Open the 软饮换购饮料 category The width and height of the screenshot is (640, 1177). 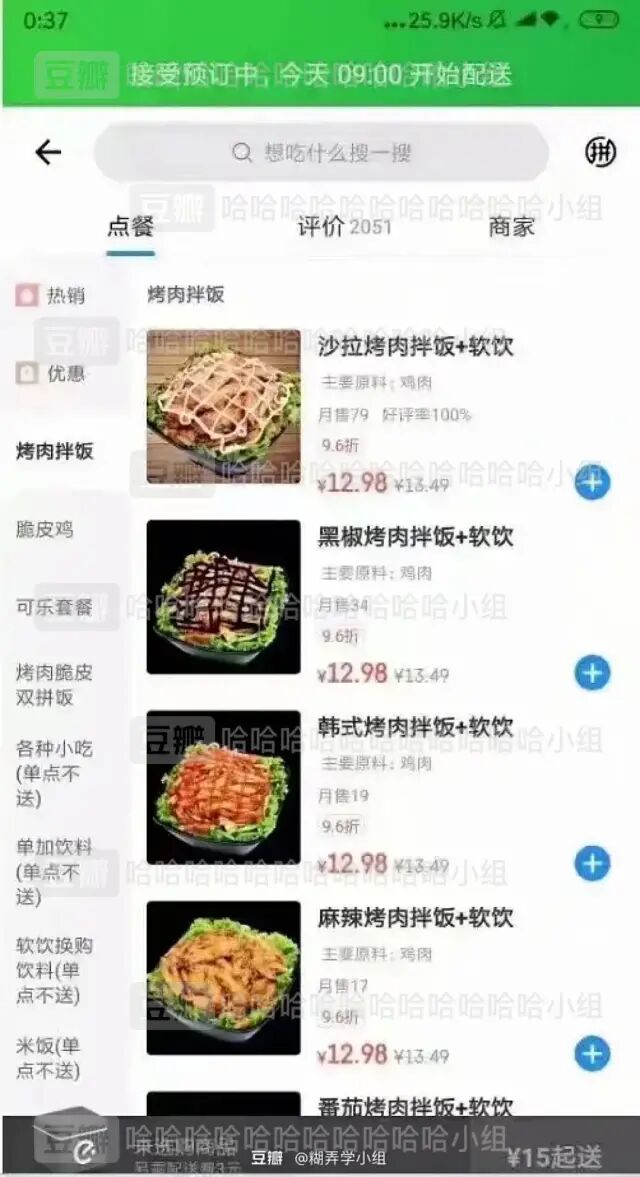55,970
